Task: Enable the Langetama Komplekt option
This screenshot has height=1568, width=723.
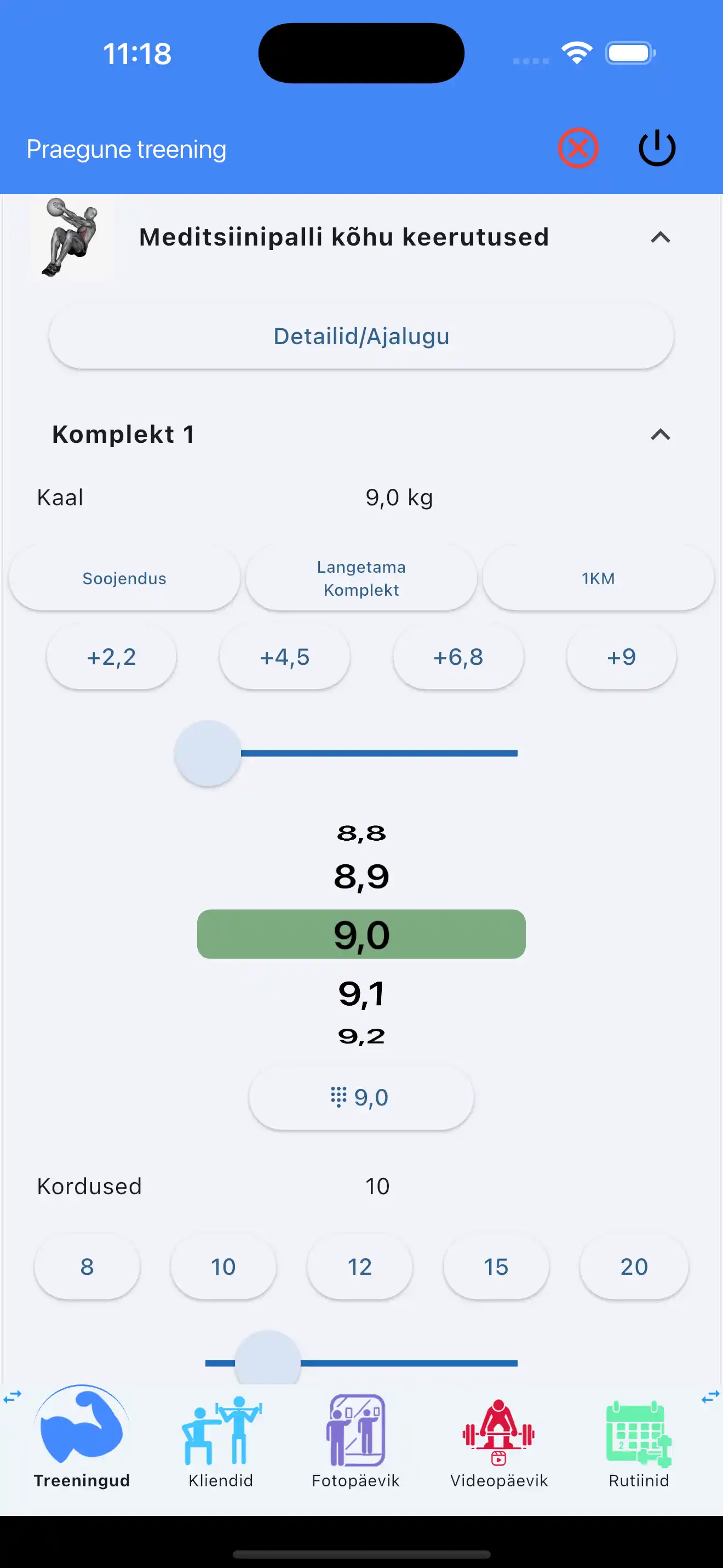Action: pyautogui.click(x=360, y=577)
